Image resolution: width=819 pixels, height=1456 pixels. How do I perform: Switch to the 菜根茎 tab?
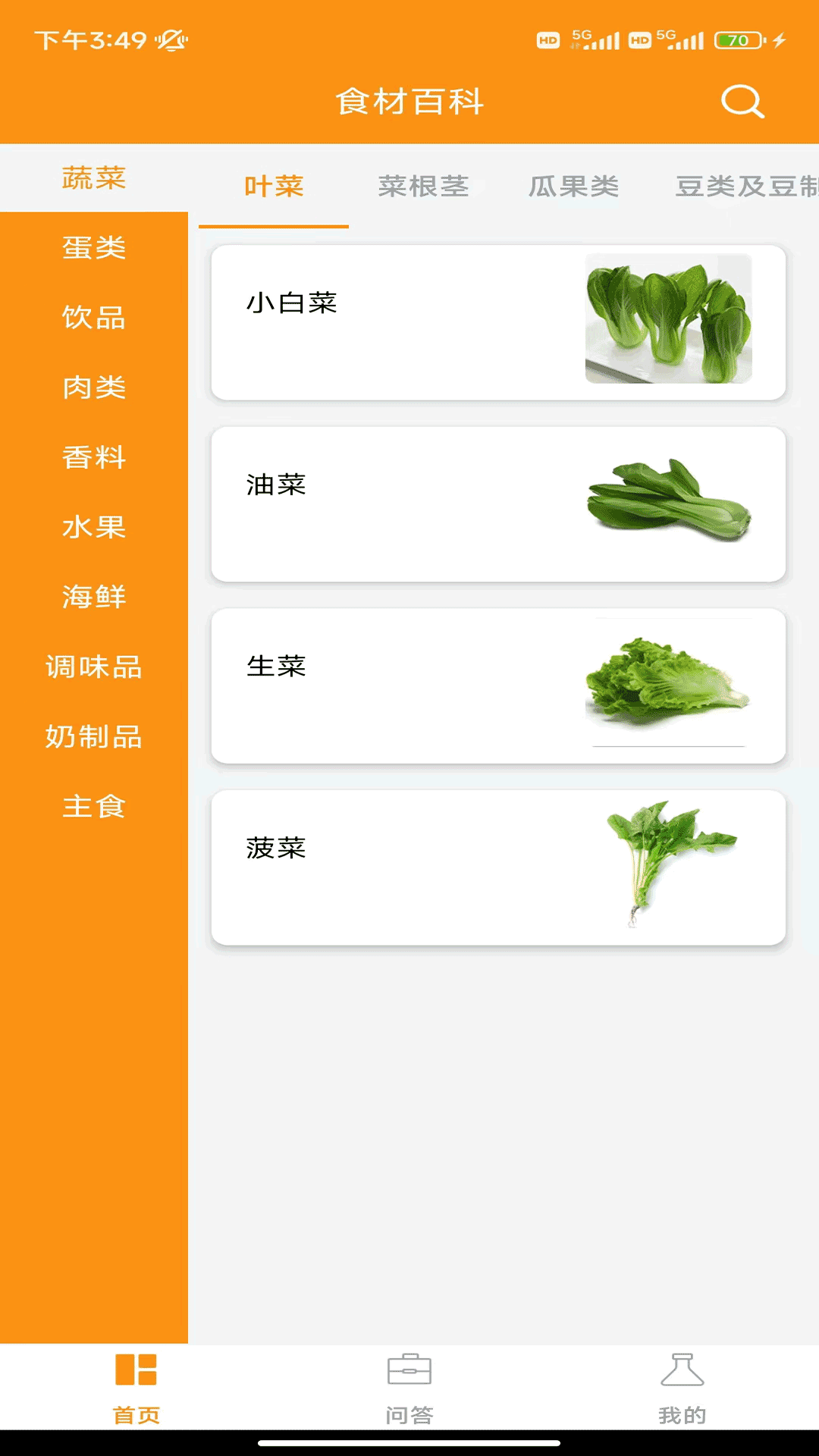click(x=424, y=187)
